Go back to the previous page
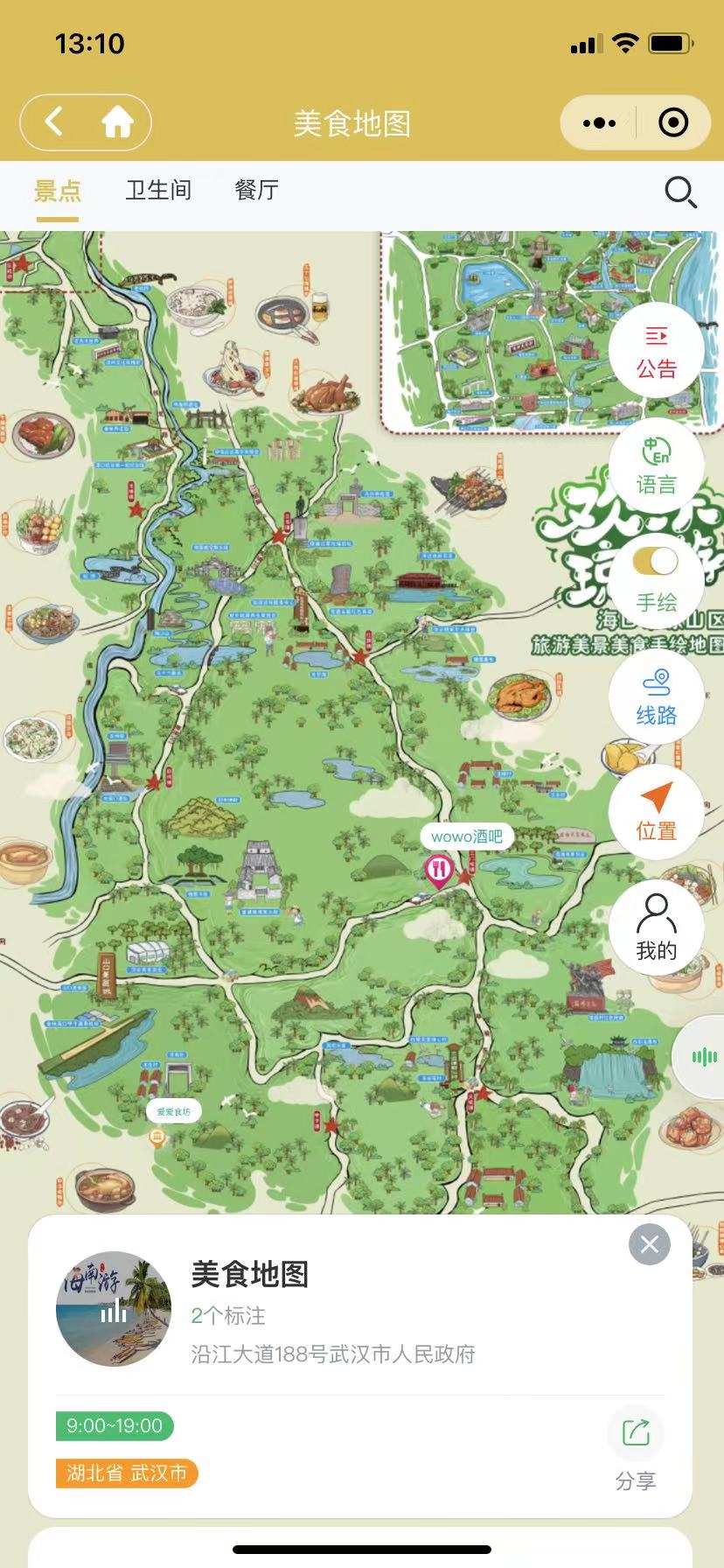Image resolution: width=724 pixels, height=1568 pixels. click(x=54, y=122)
